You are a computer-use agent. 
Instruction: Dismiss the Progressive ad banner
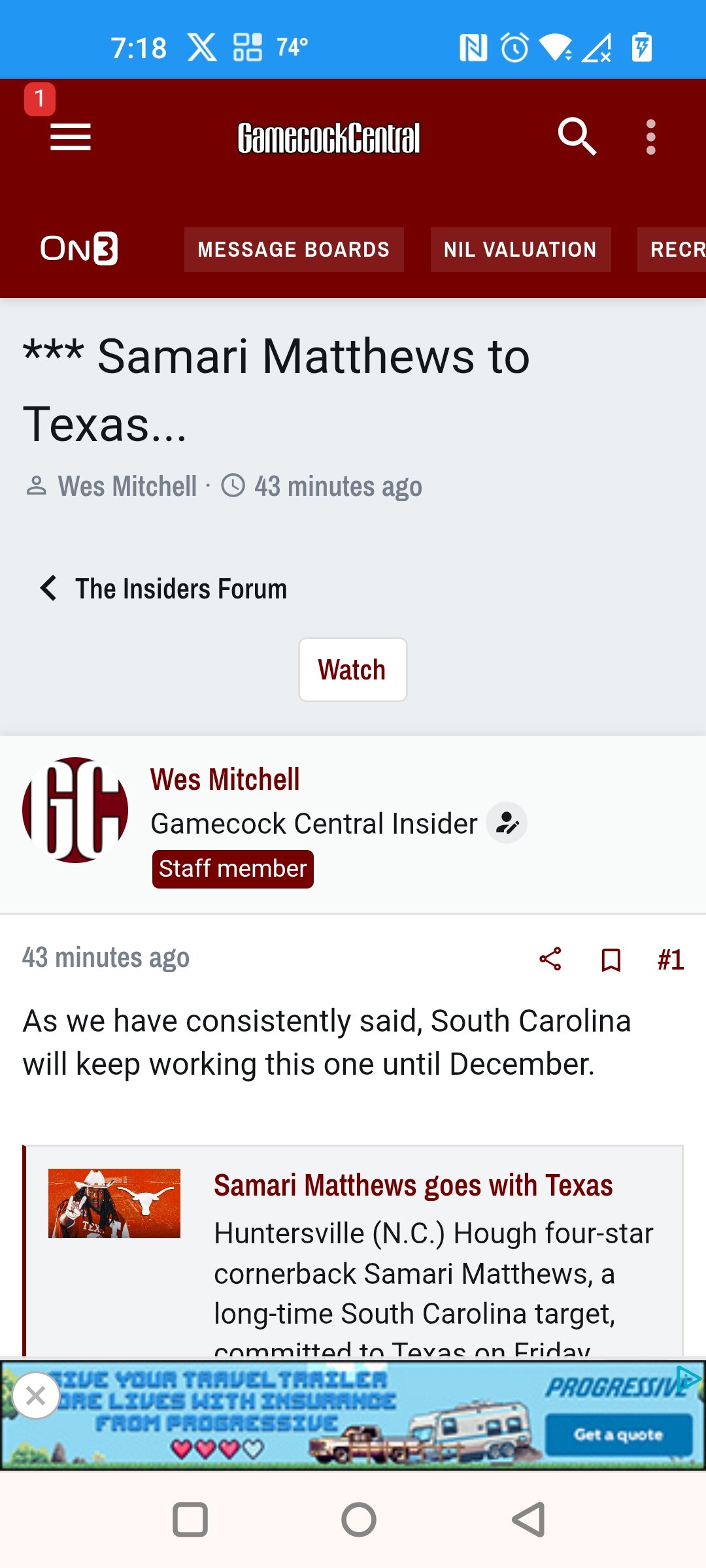pyautogui.click(x=36, y=1396)
